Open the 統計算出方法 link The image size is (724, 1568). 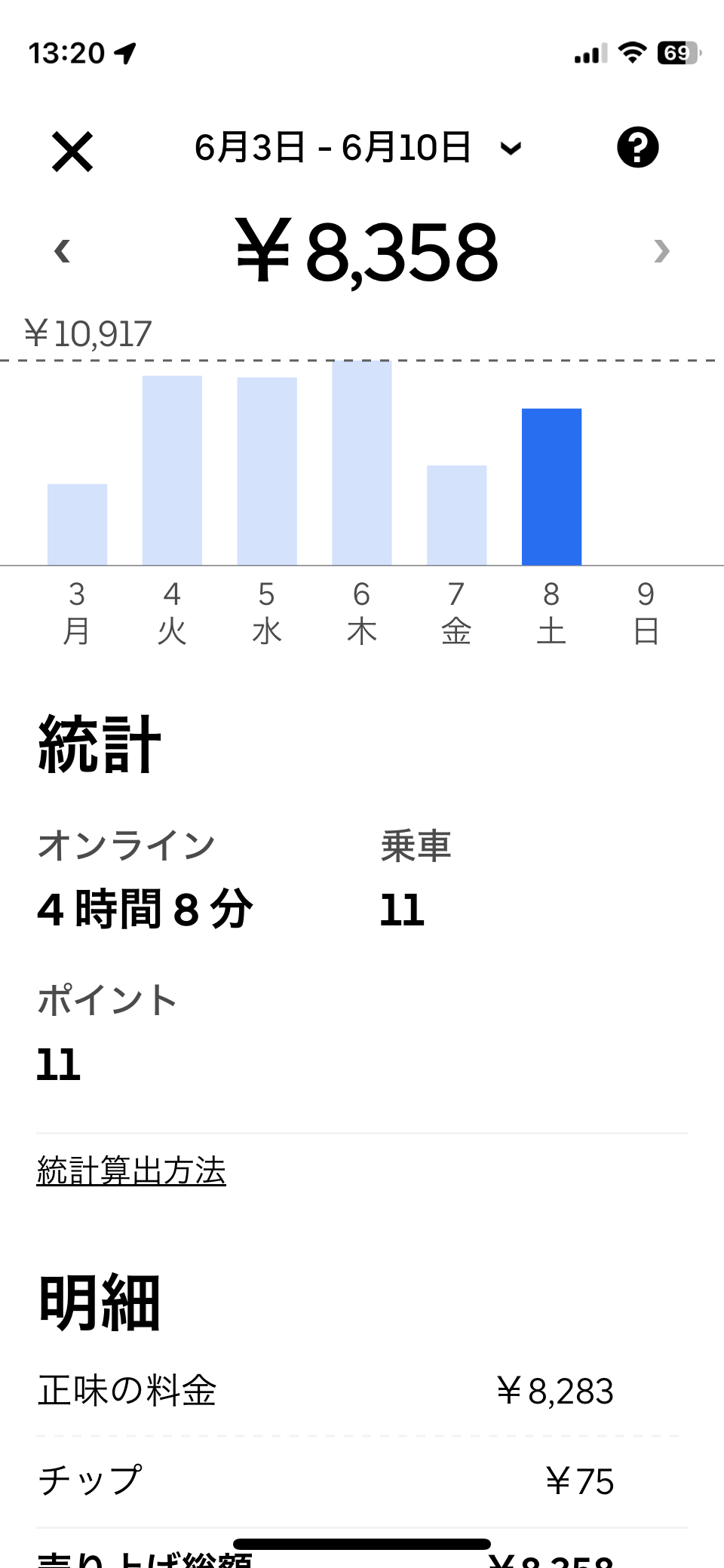[131, 1171]
